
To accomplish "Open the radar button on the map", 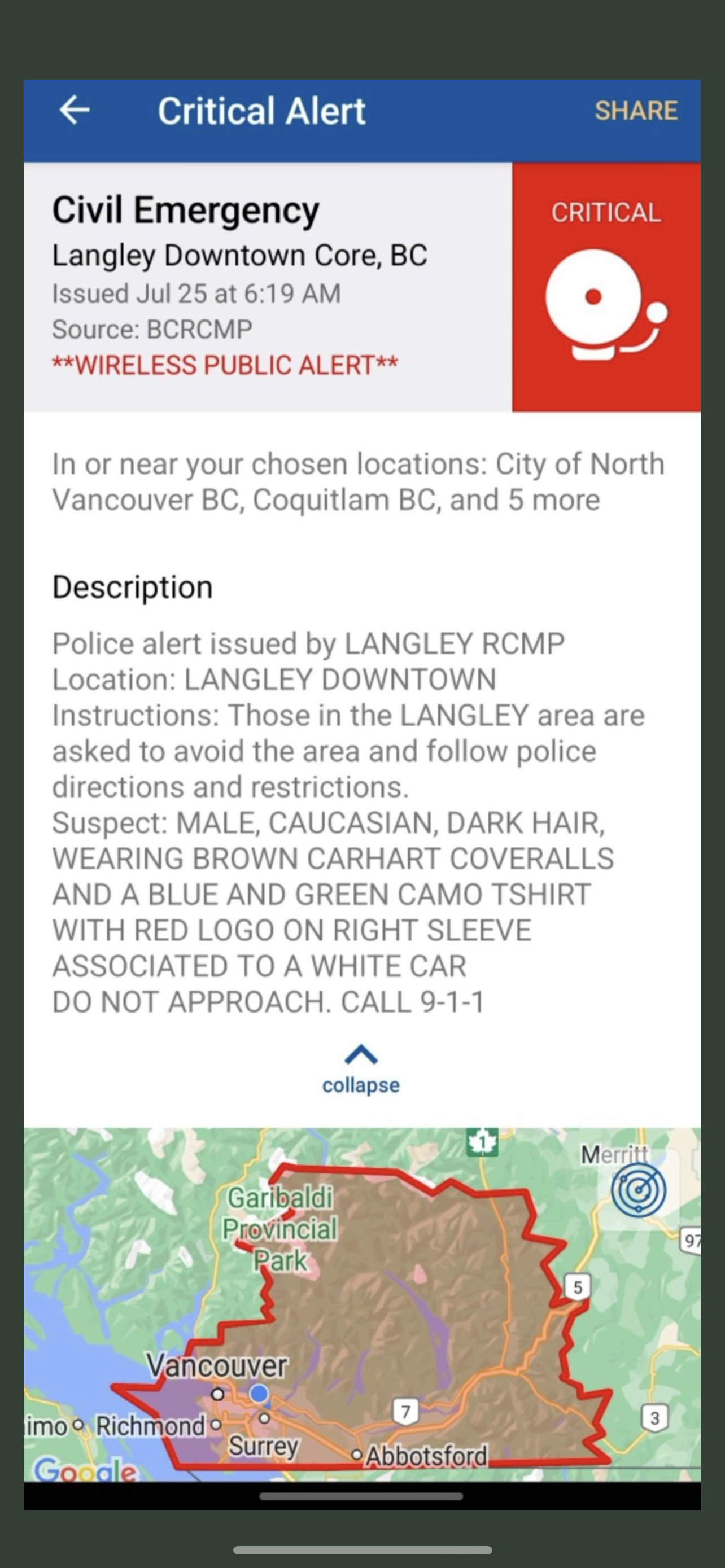I will coord(639,1190).
